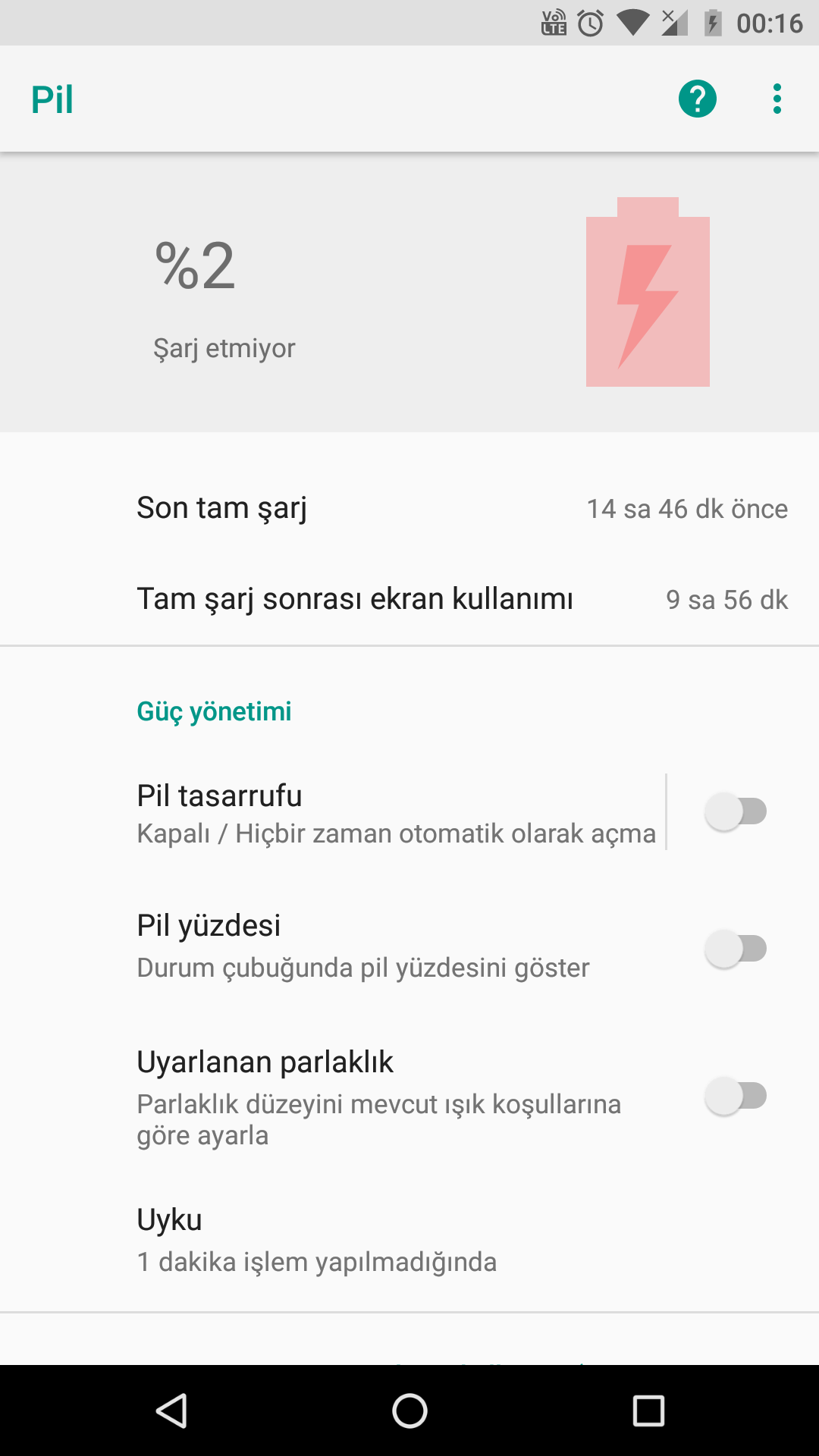
Task: Toggle Uyarlanan parlaklık on
Action: pos(736,1096)
